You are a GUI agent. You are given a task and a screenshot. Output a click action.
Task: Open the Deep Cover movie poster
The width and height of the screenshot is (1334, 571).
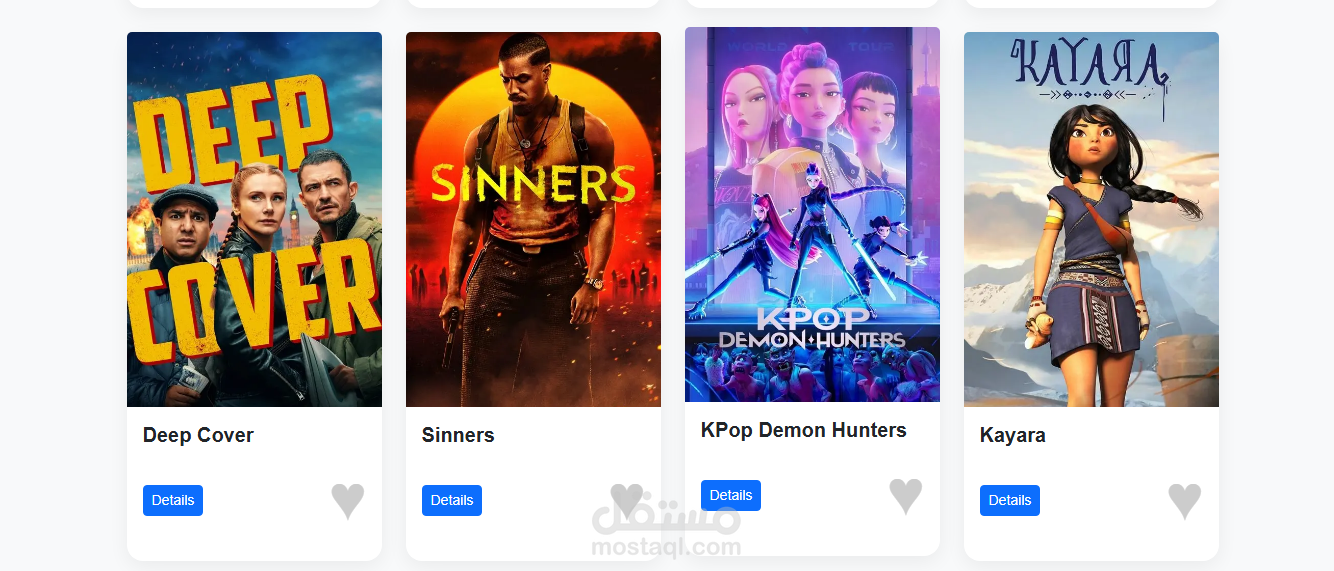click(254, 219)
